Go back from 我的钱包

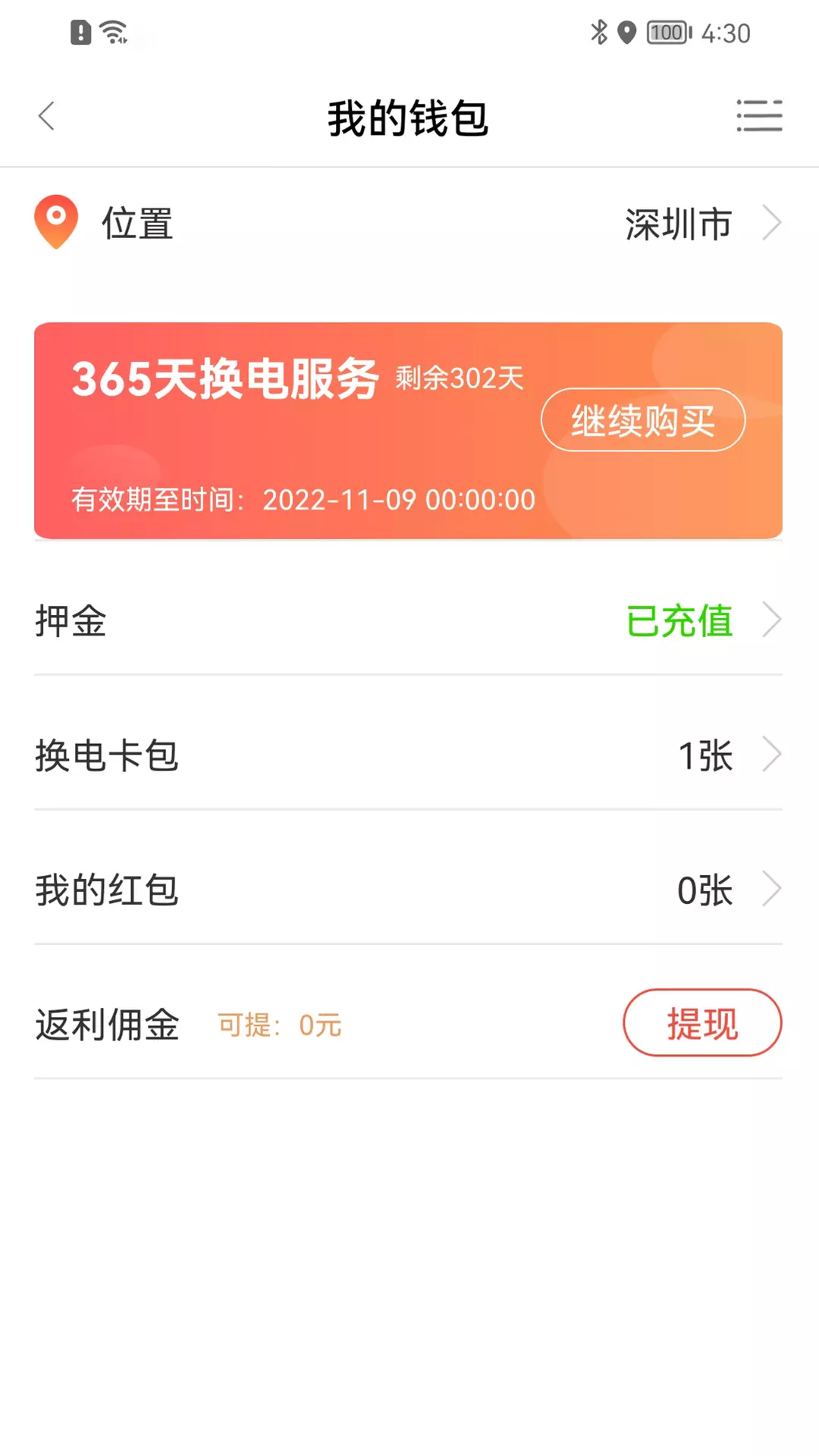[47, 116]
